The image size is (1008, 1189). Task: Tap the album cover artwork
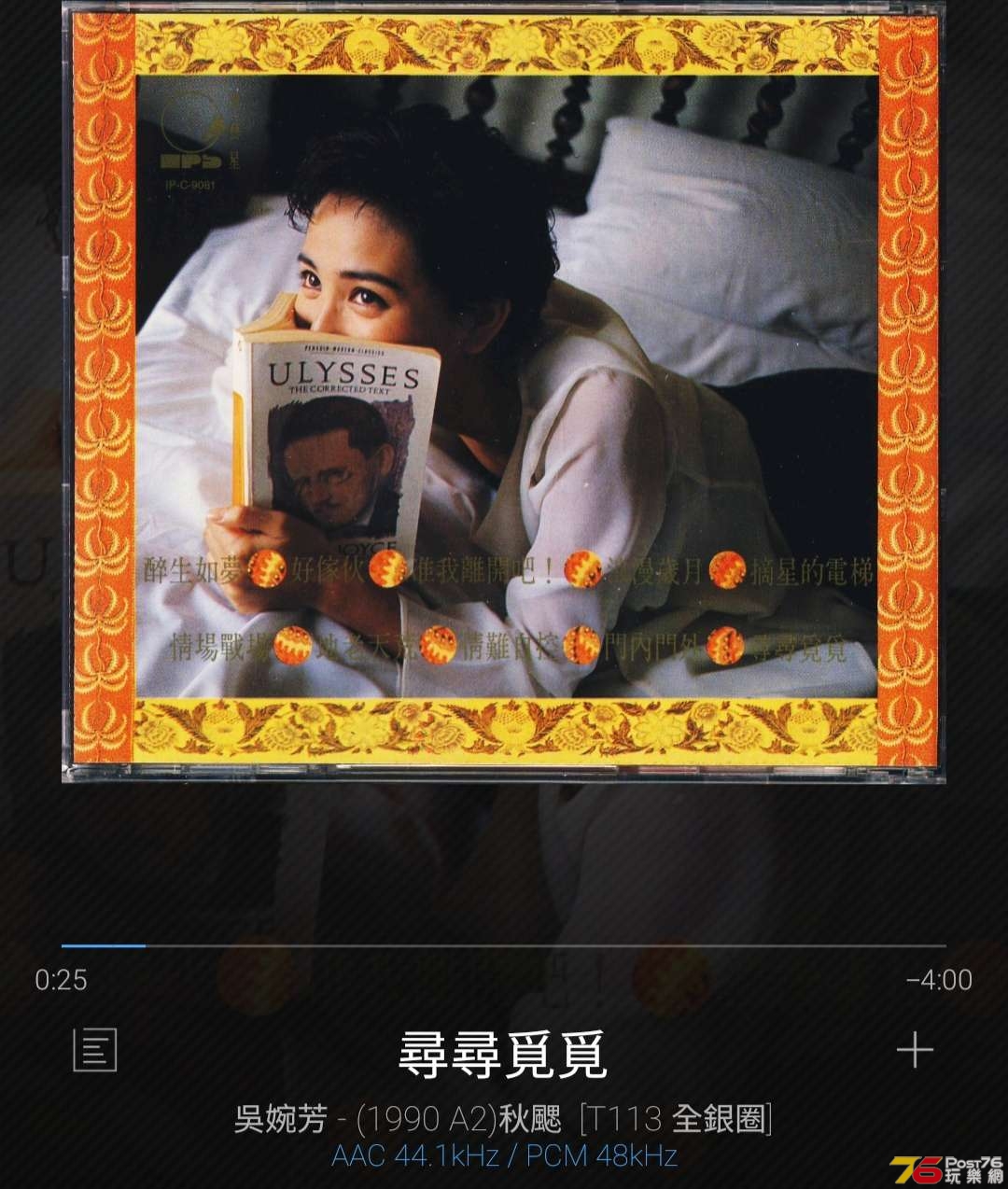[504, 392]
